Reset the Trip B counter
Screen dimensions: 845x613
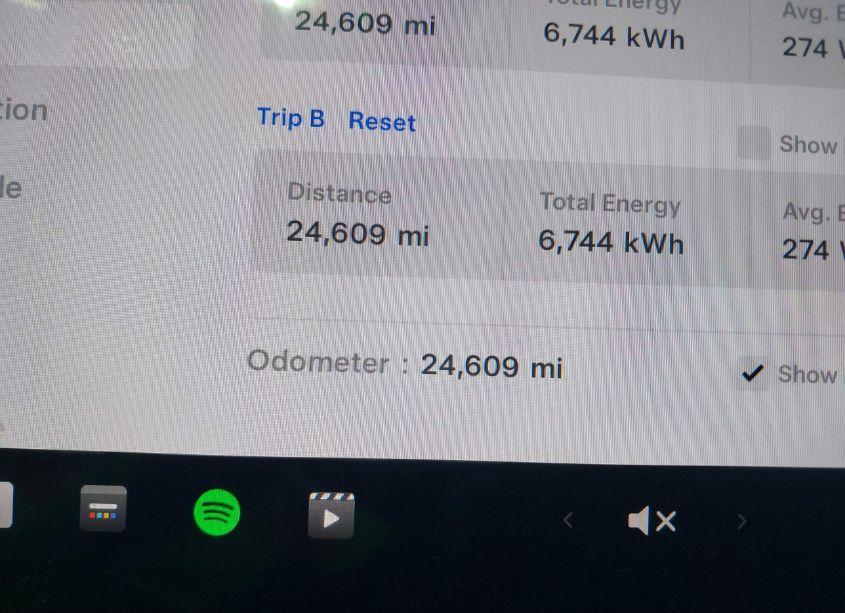(382, 122)
